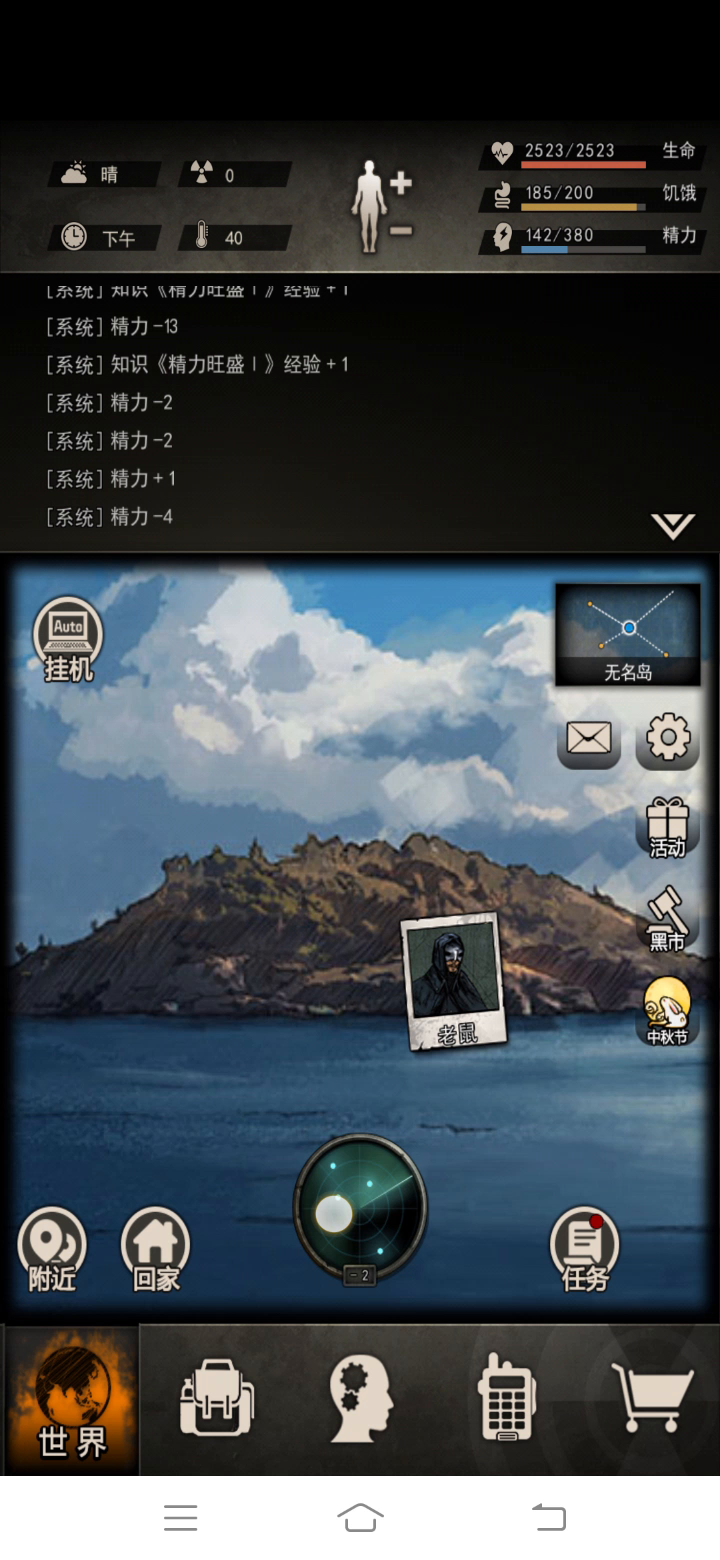Viewport: 720px width, 1560px height.
Task: Open the 黑市 black market
Action: click(x=667, y=916)
